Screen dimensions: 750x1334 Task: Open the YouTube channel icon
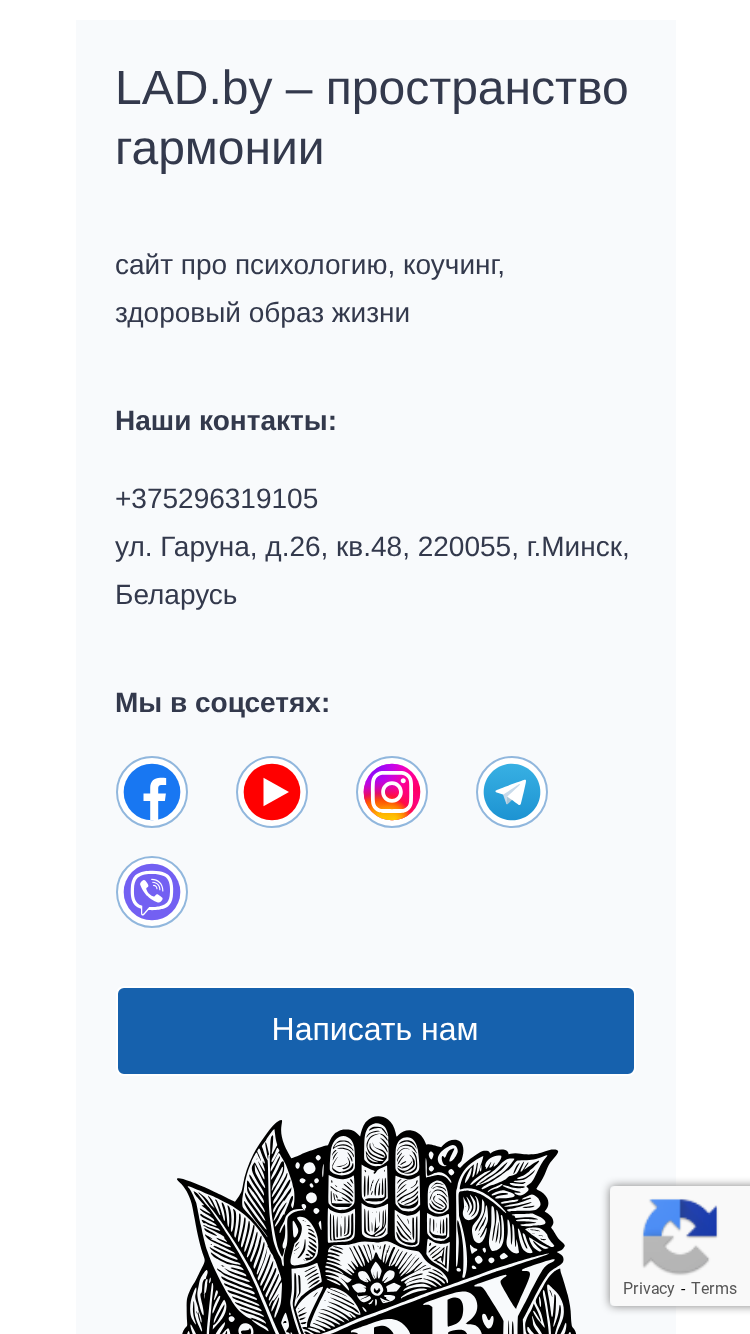click(272, 792)
